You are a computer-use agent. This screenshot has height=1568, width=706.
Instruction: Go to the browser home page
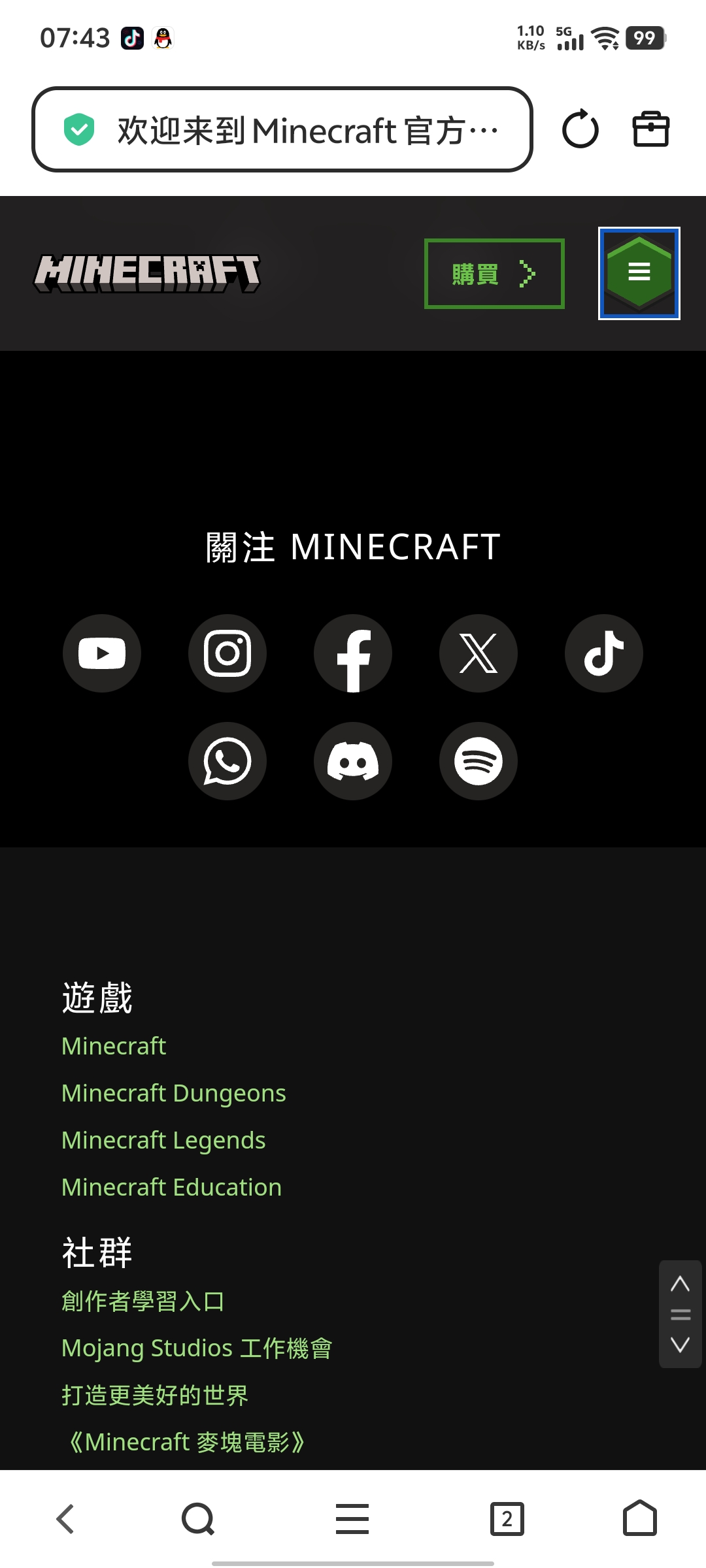coord(639,1518)
